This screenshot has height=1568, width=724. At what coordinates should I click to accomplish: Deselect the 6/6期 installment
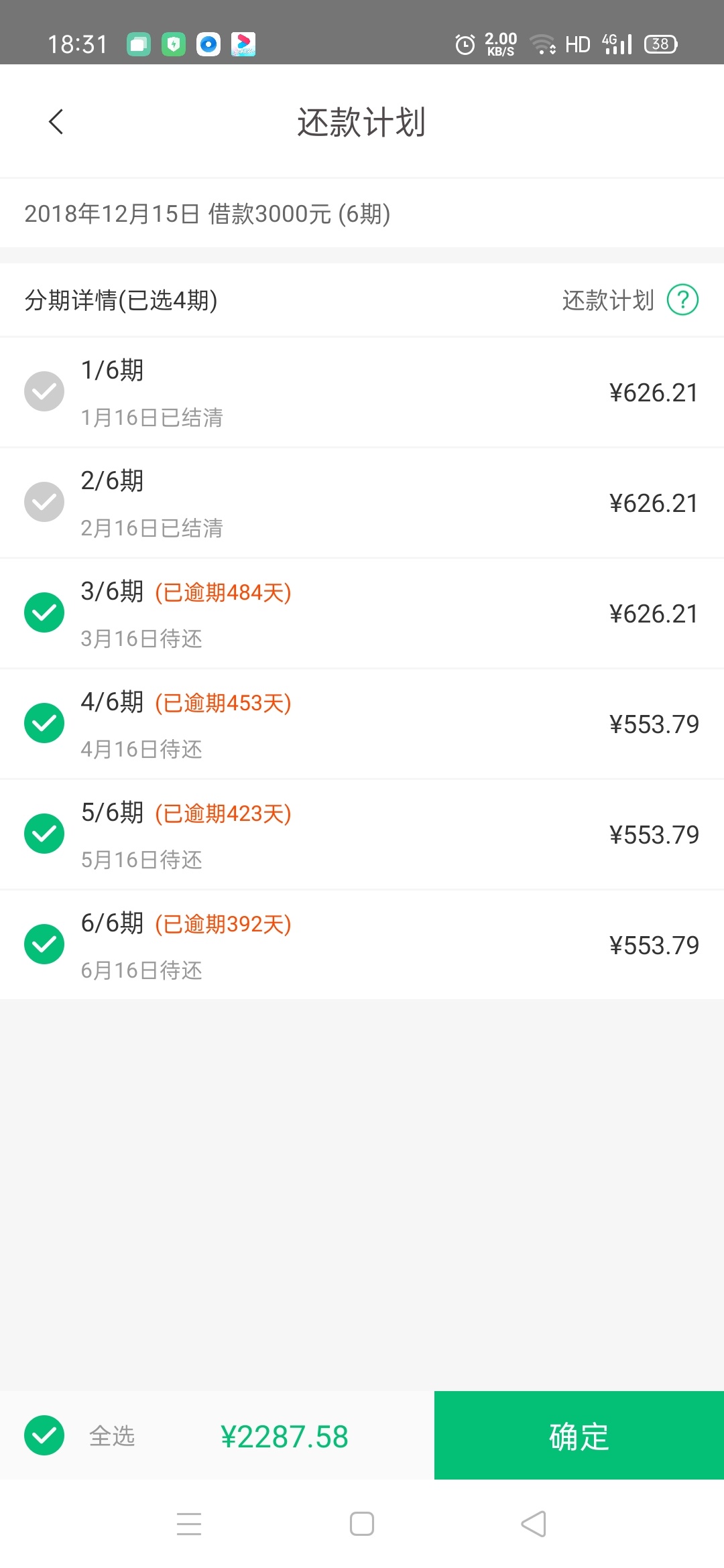(x=44, y=944)
